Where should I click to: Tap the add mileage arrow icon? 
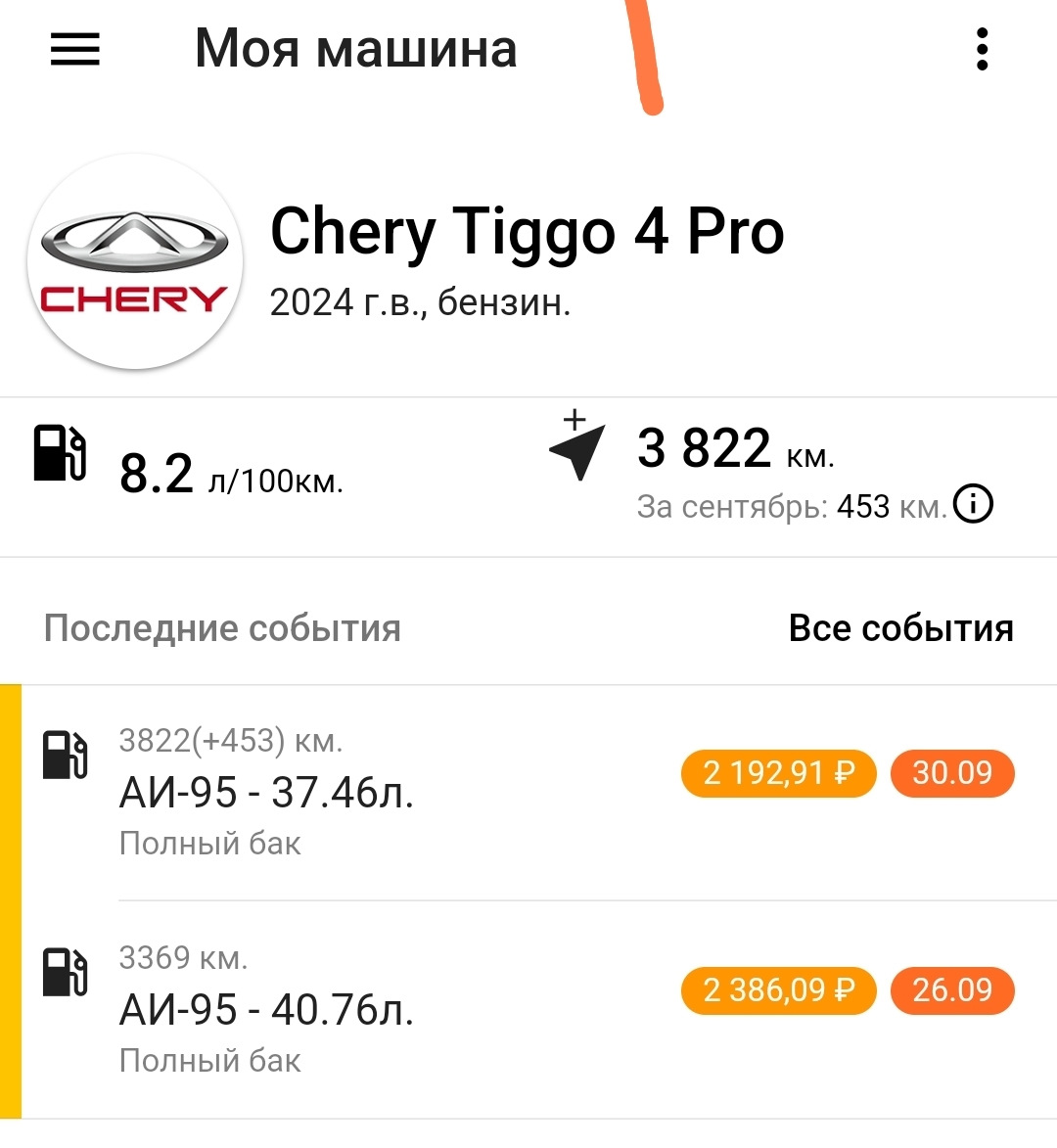coord(577,446)
